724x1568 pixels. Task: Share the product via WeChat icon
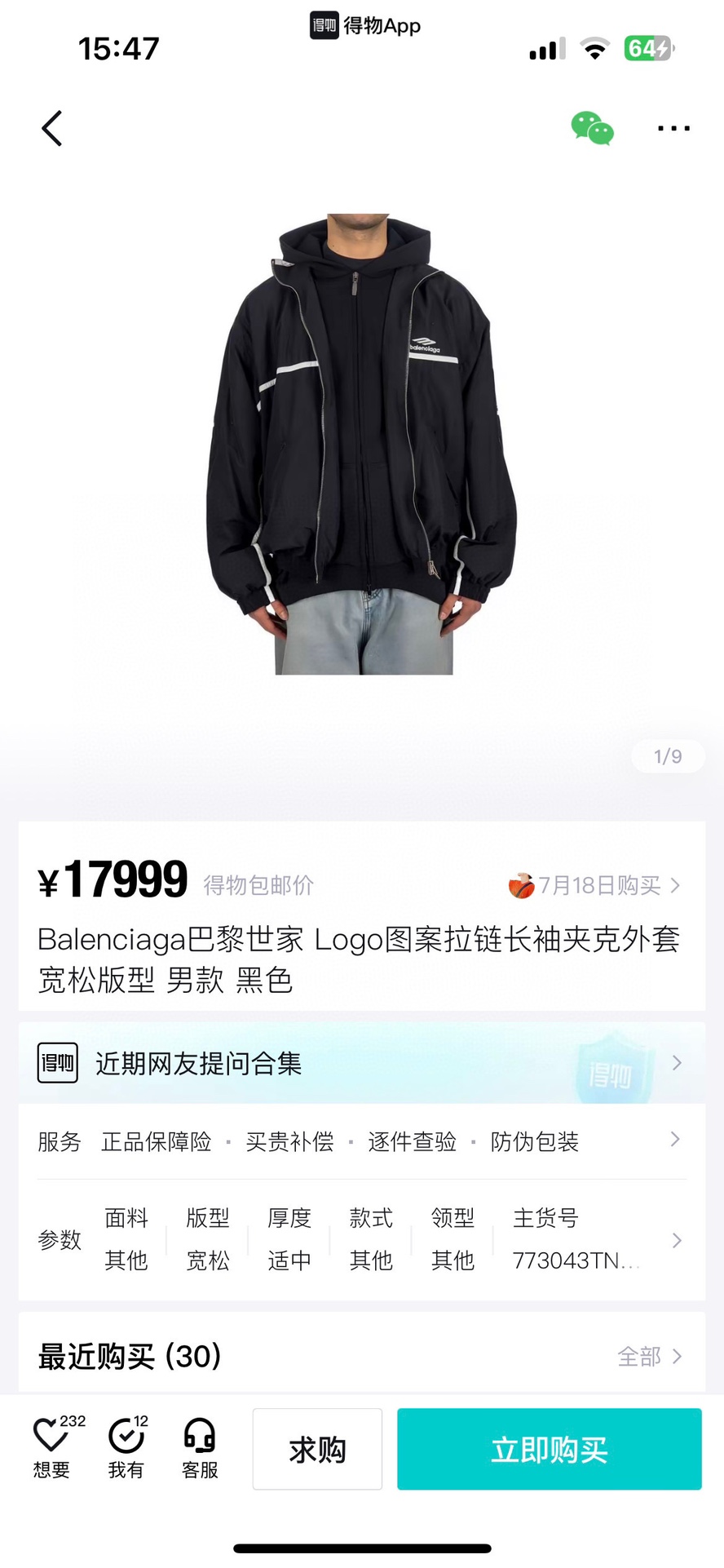pyautogui.click(x=592, y=129)
